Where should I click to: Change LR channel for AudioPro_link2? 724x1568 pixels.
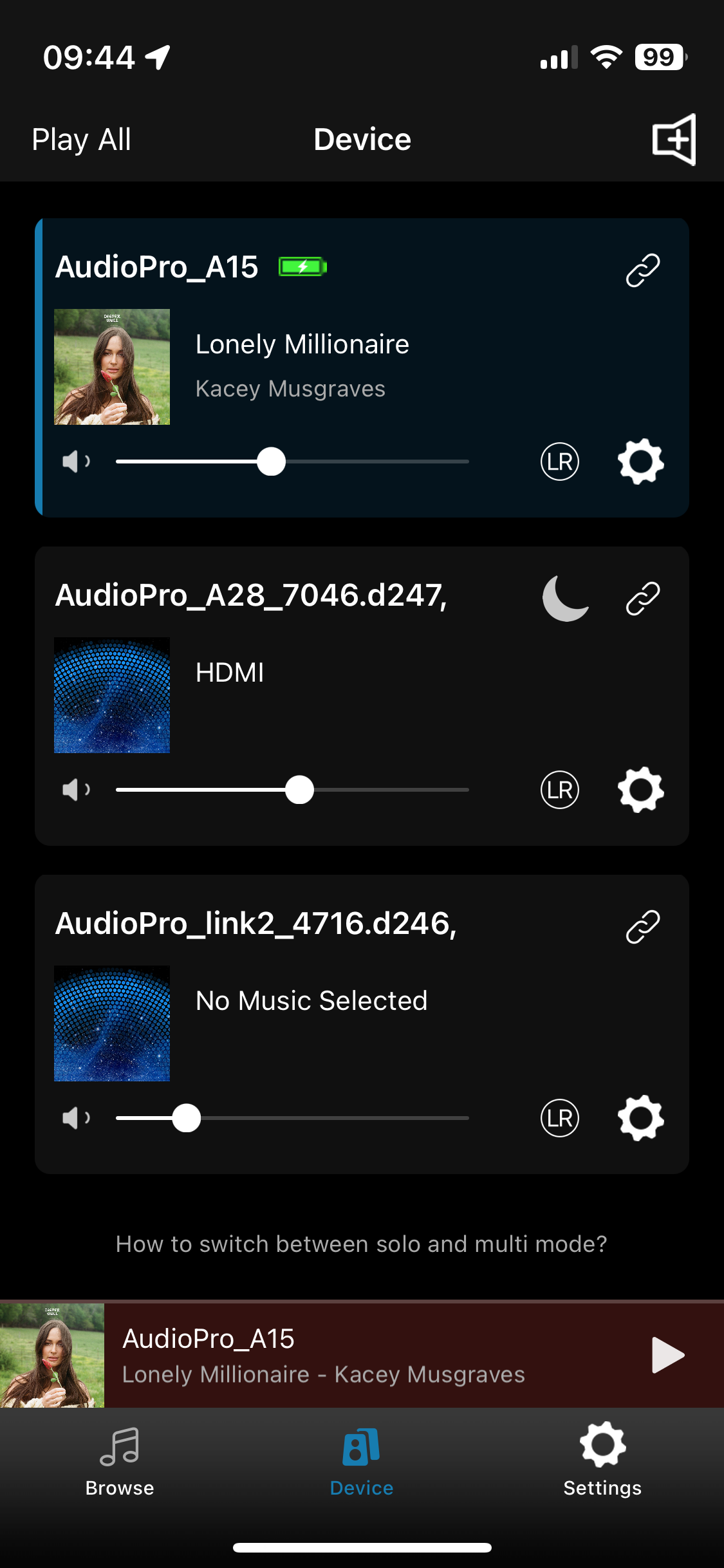click(x=560, y=1118)
